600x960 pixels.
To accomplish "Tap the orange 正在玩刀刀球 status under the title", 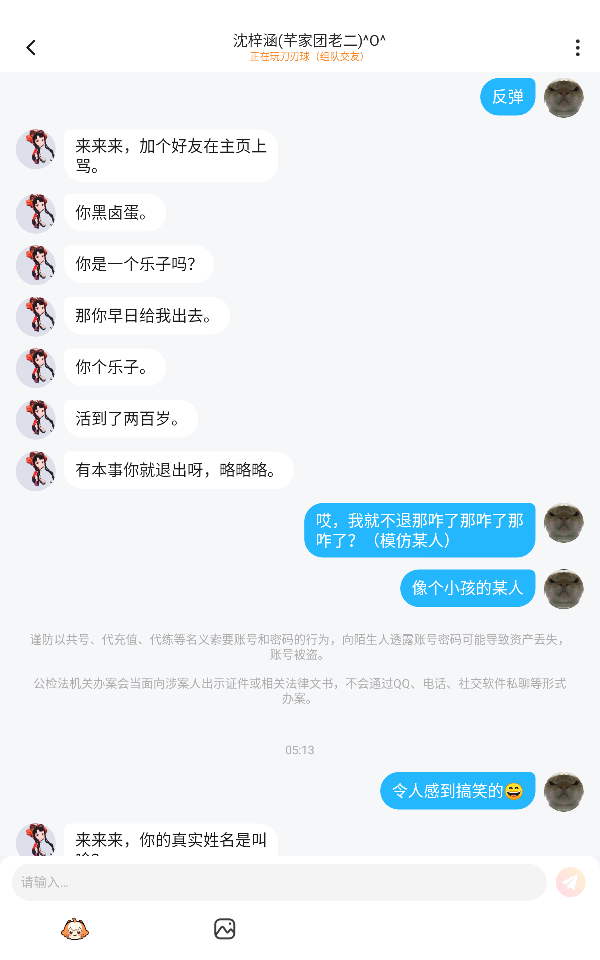I will coord(307,57).
